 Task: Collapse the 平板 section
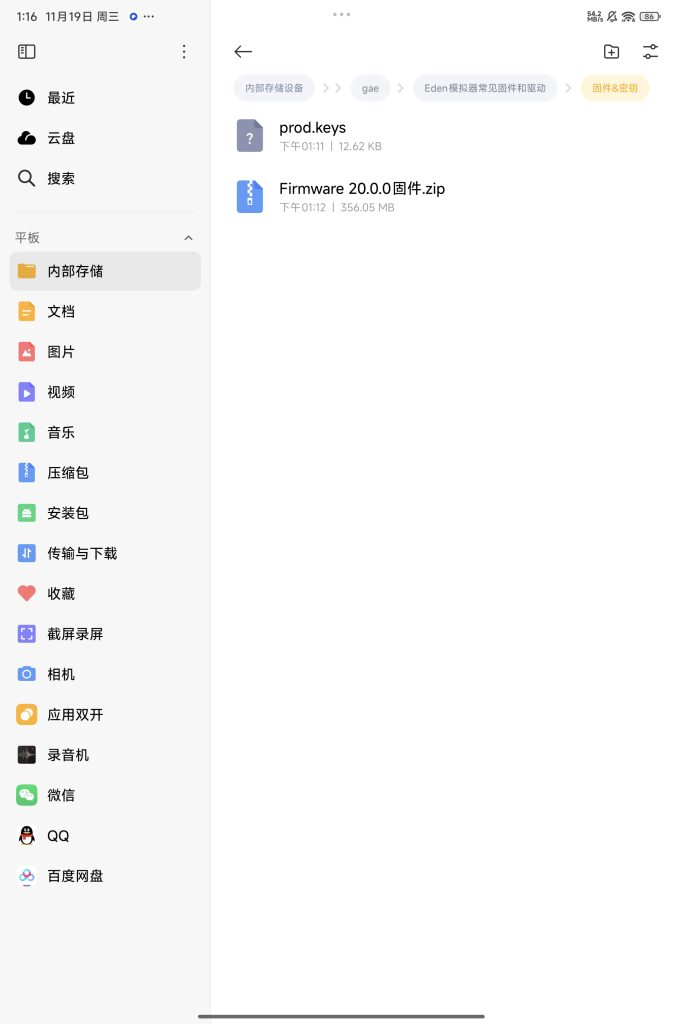188,238
